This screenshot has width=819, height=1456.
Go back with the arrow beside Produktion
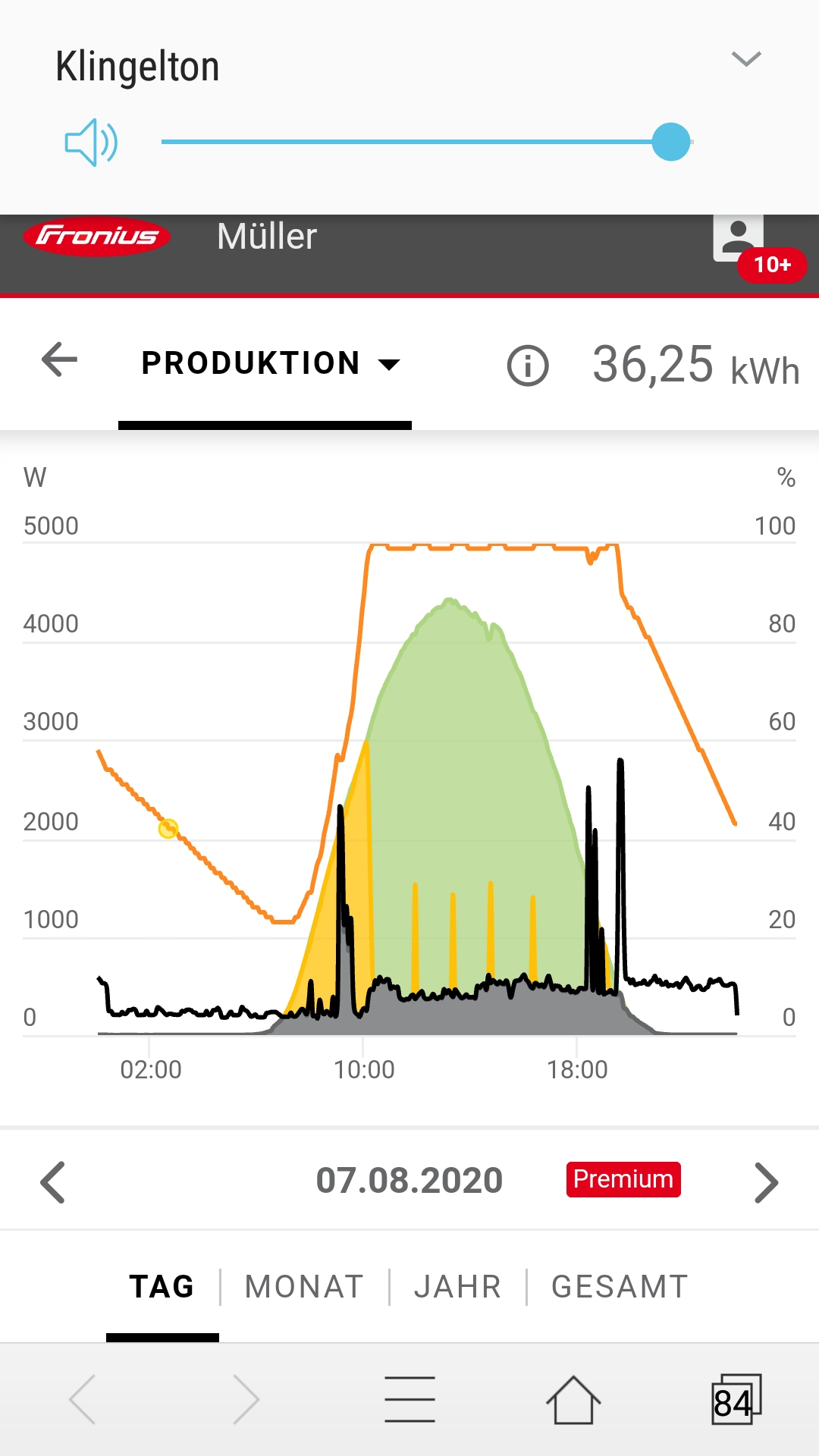59,360
